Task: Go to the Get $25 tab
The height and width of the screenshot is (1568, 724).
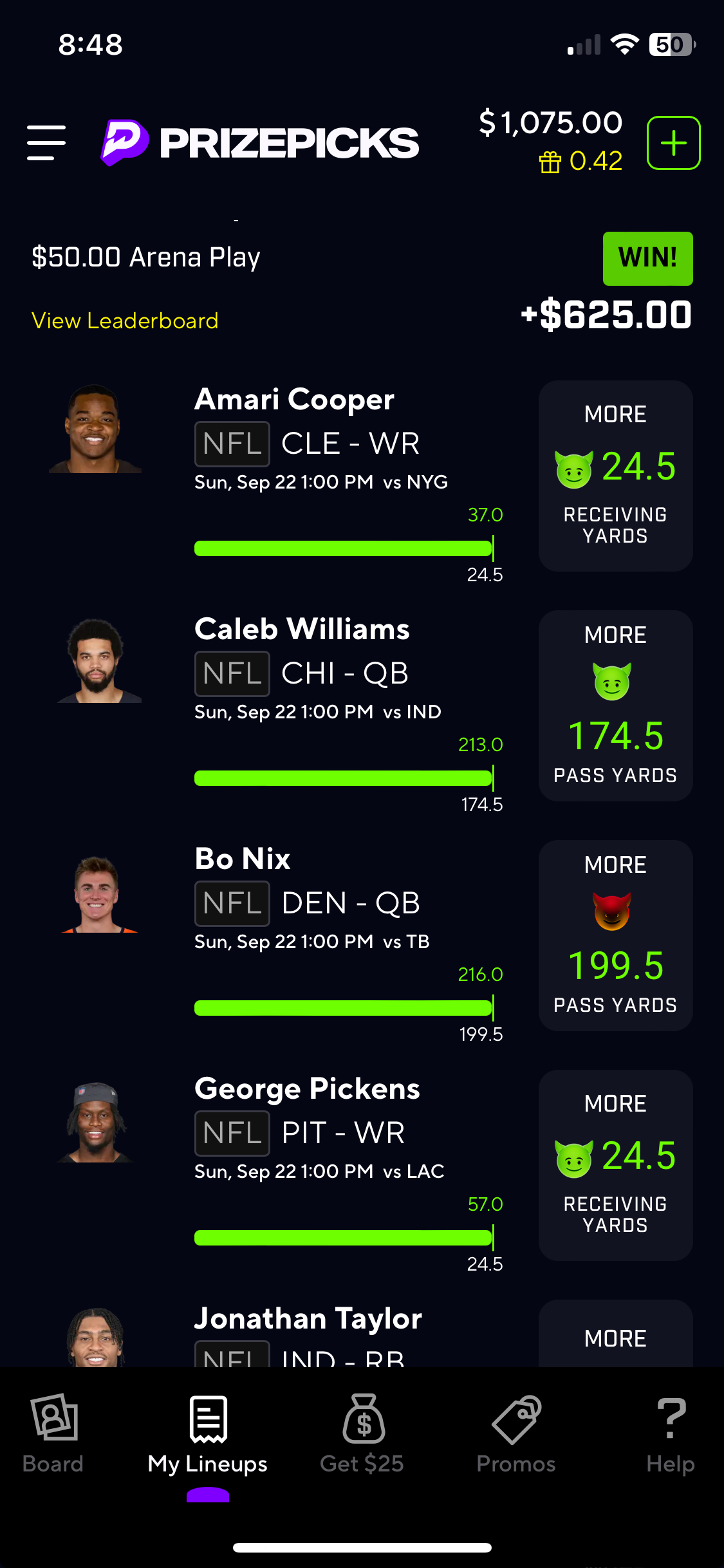Action: (x=362, y=1434)
